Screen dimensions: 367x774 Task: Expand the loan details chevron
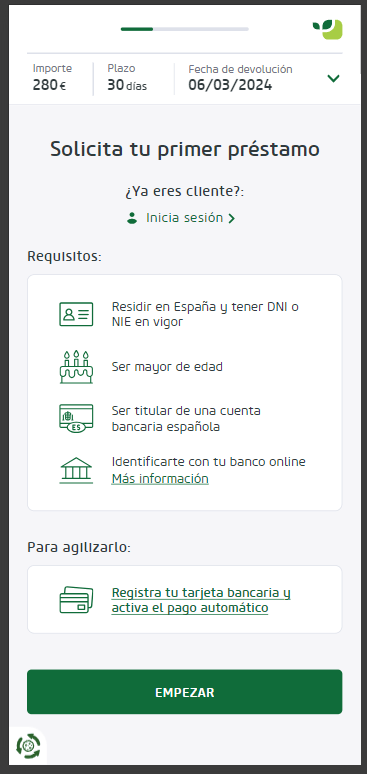click(333, 78)
